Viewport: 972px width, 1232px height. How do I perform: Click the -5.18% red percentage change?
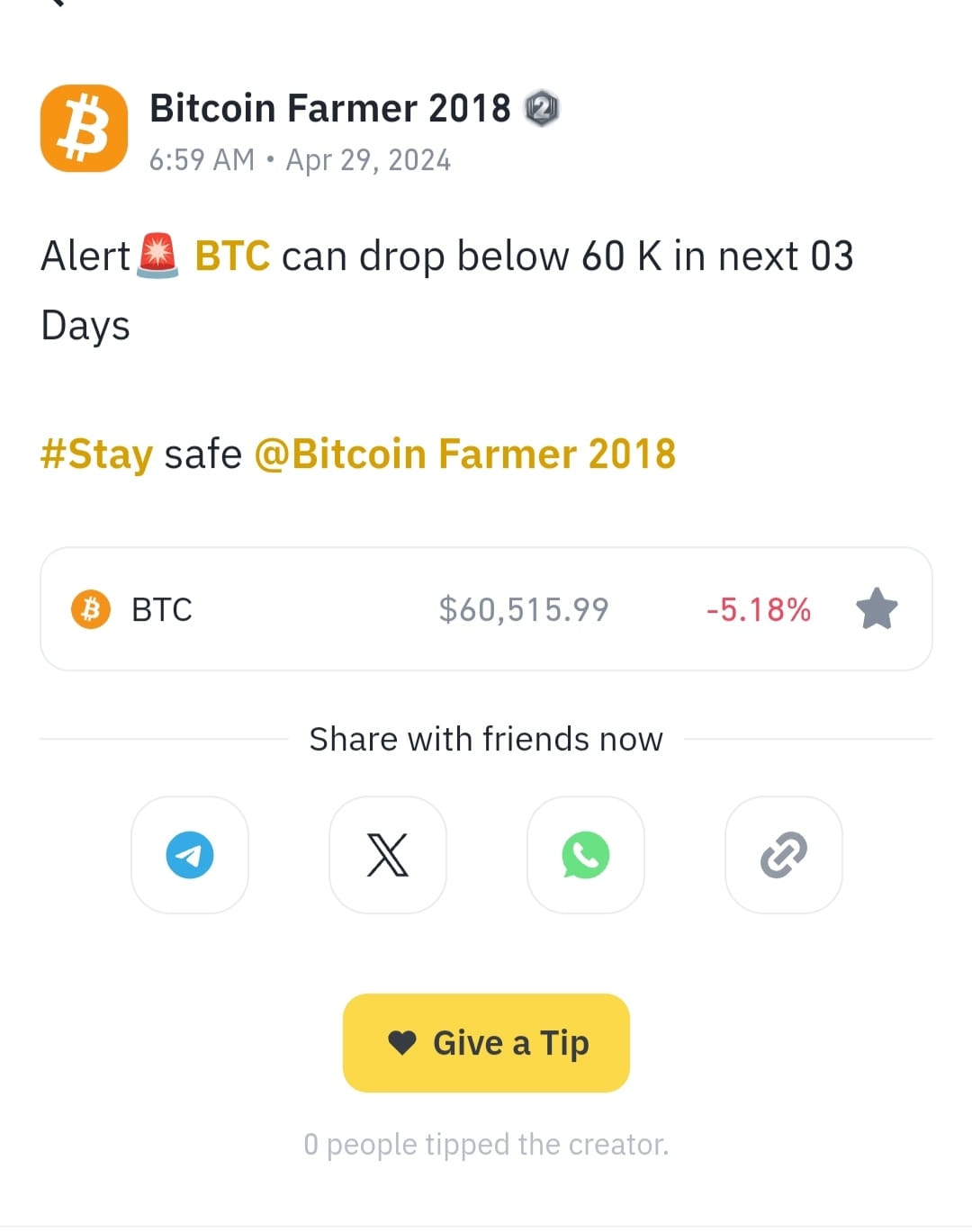click(x=758, y=609)
